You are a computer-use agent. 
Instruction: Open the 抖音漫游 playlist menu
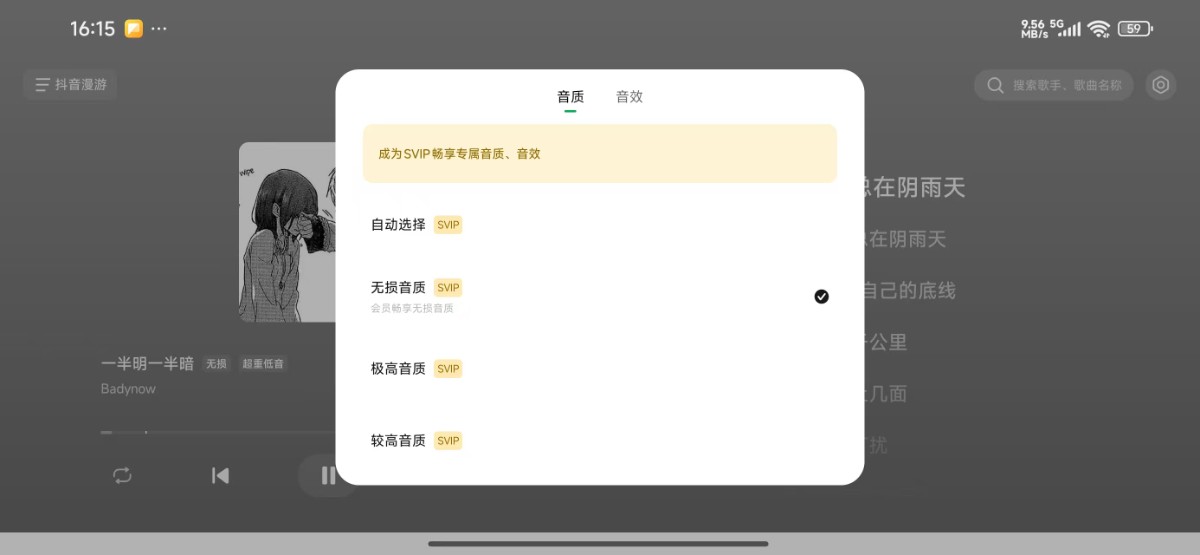tap(70, 85)
